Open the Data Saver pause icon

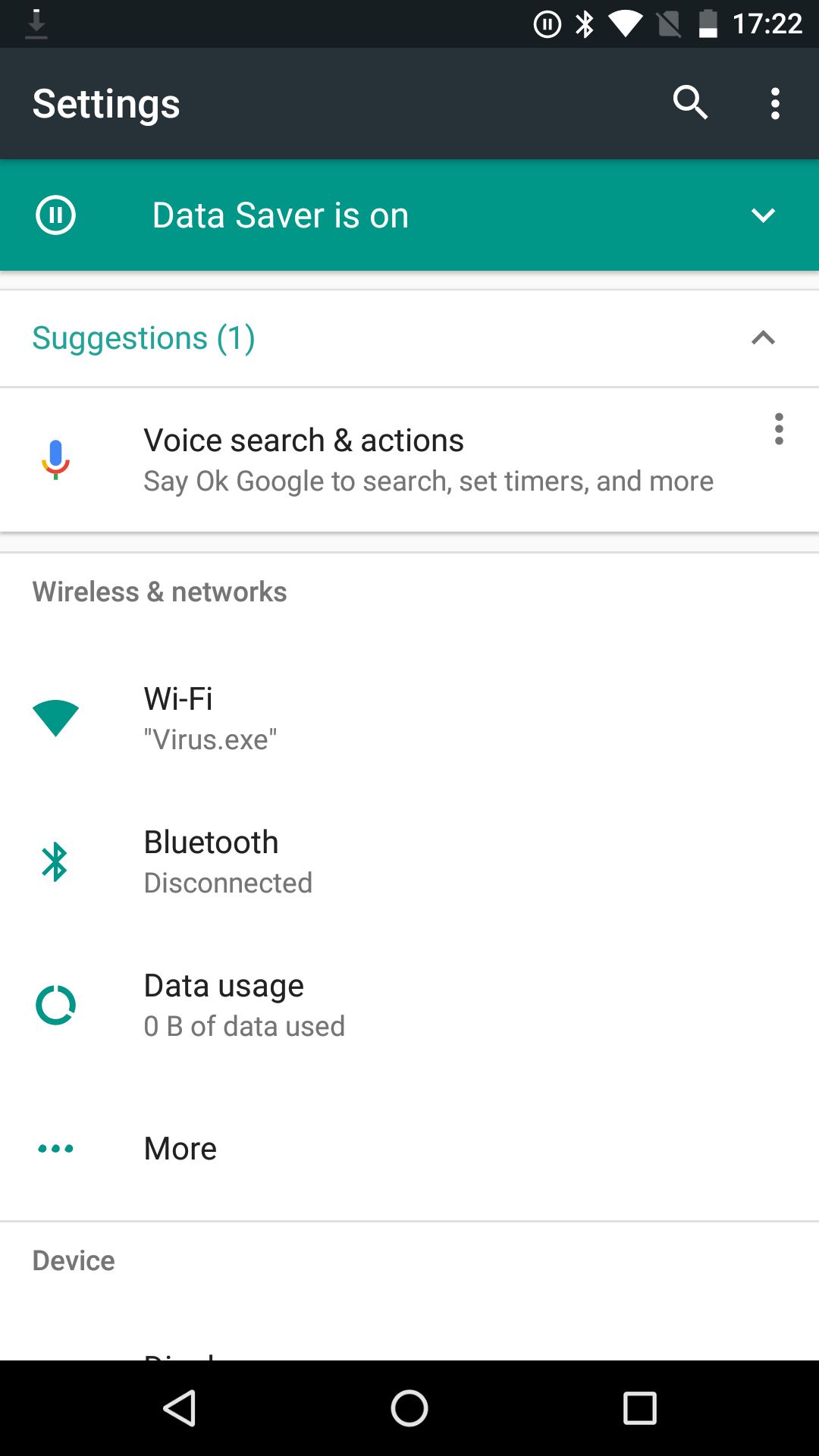pyautogui.click(x=55, y=215)
